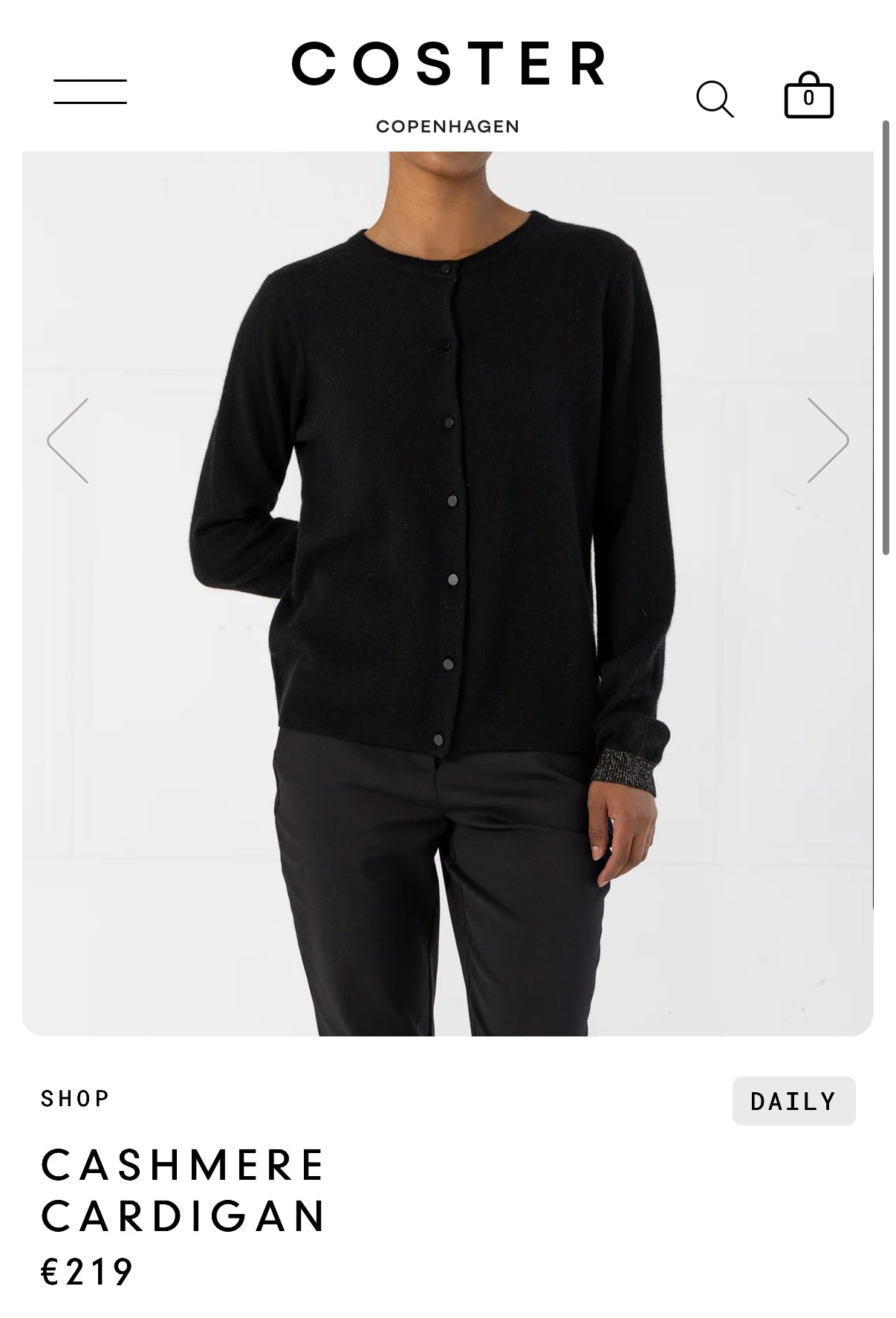Screen dimensions: 896x1318
Task: Open the hamburger menu
Action: pyautogui.click(x=90, y=91)
